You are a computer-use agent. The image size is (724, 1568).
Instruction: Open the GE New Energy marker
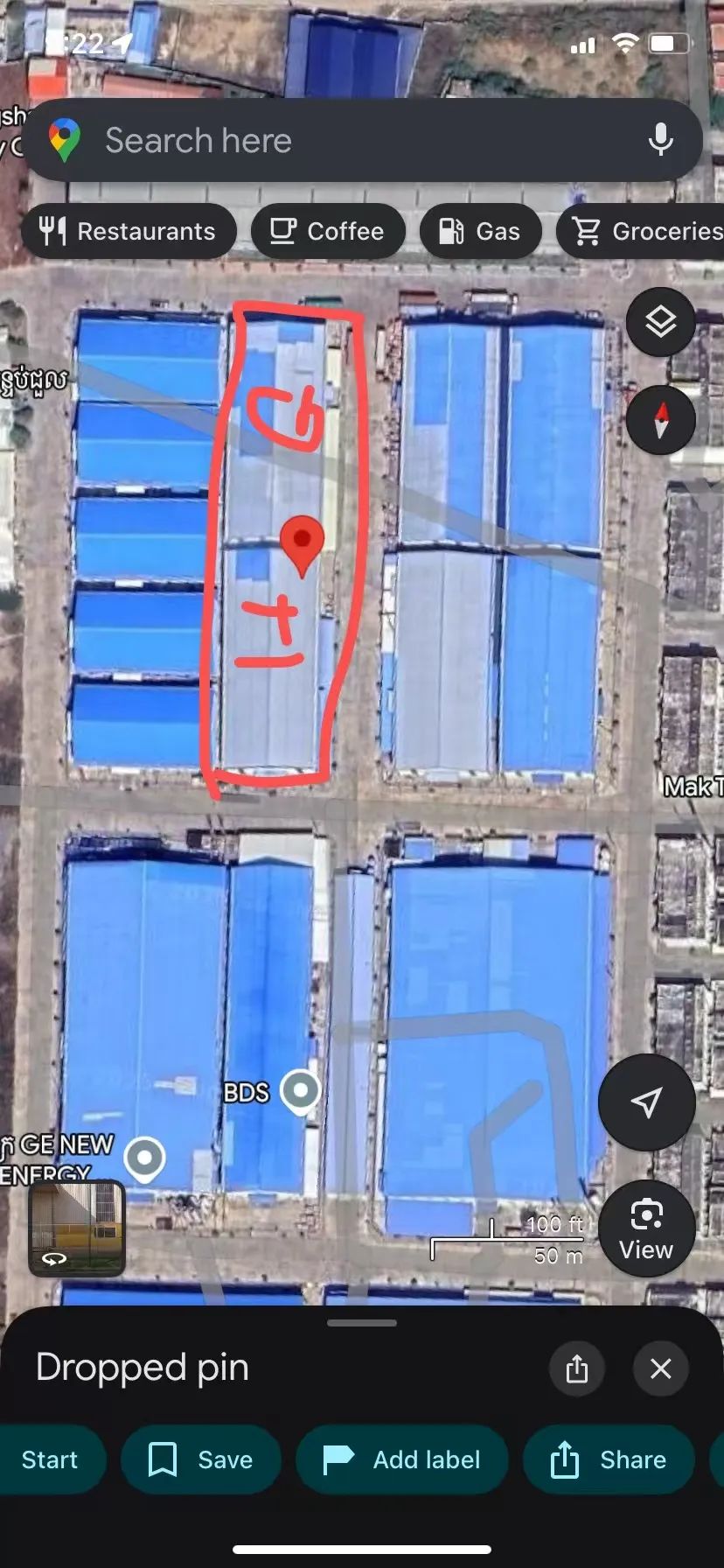click(x=145, y=1158)
